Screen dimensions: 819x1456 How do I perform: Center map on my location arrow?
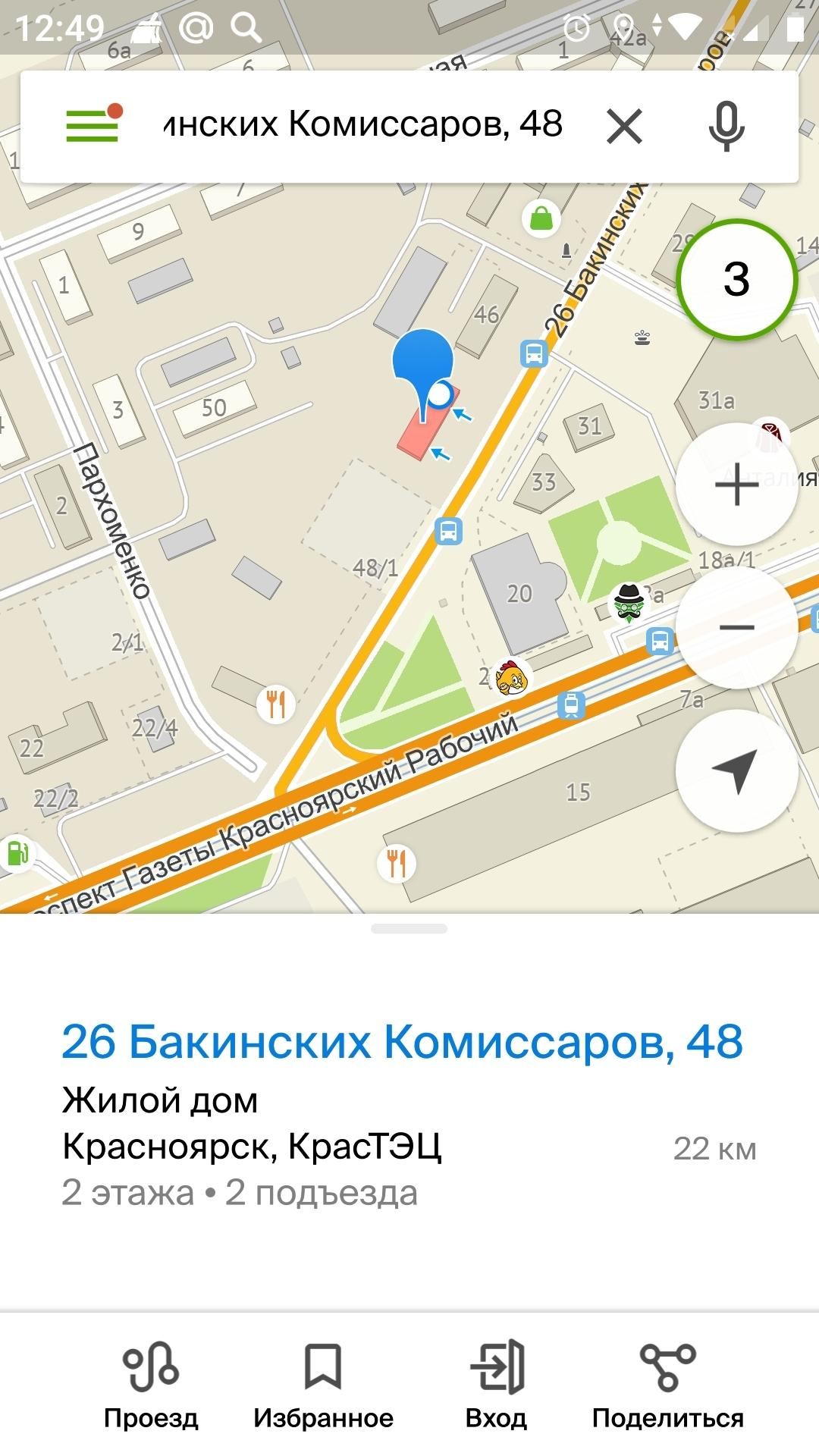[736, 770]
